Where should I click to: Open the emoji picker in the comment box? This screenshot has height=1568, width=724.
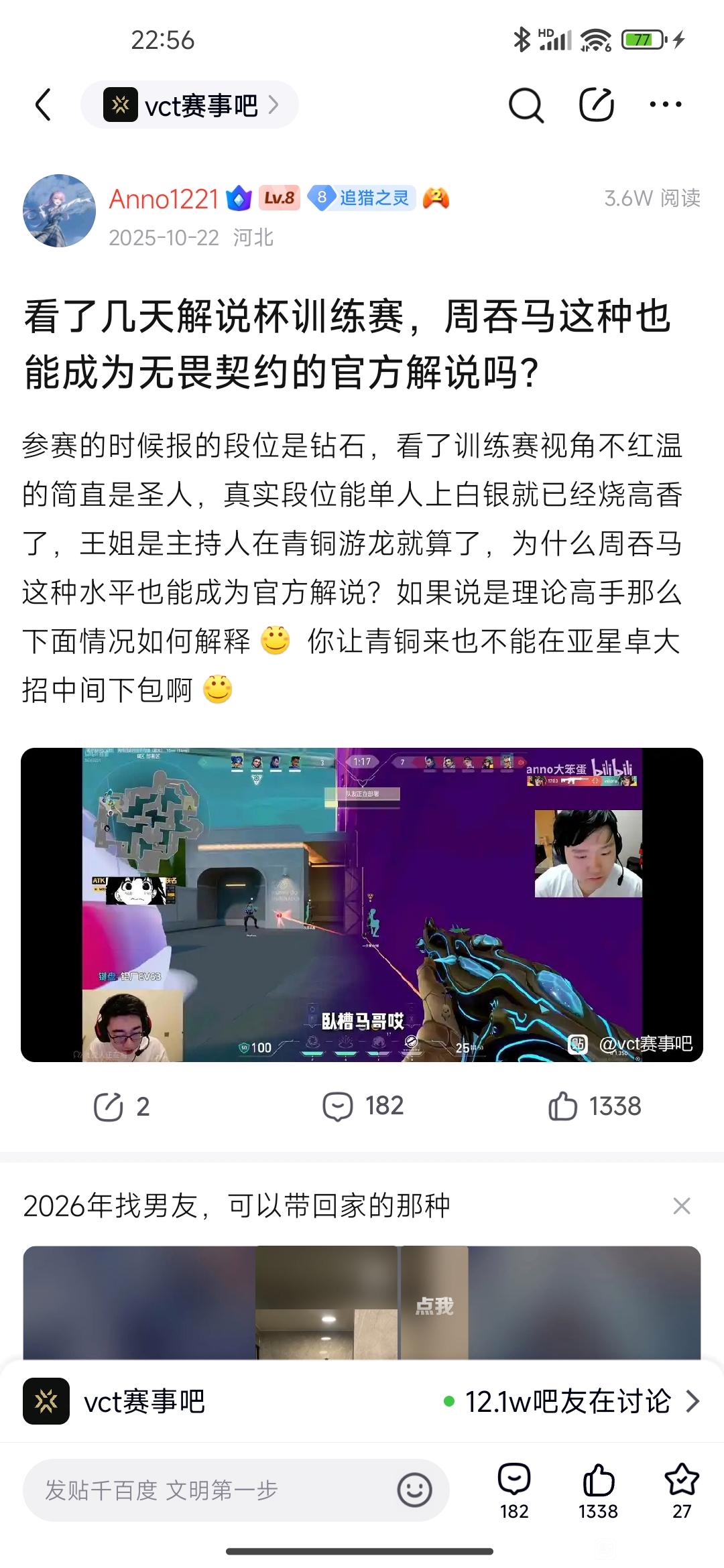point(414,1490)
